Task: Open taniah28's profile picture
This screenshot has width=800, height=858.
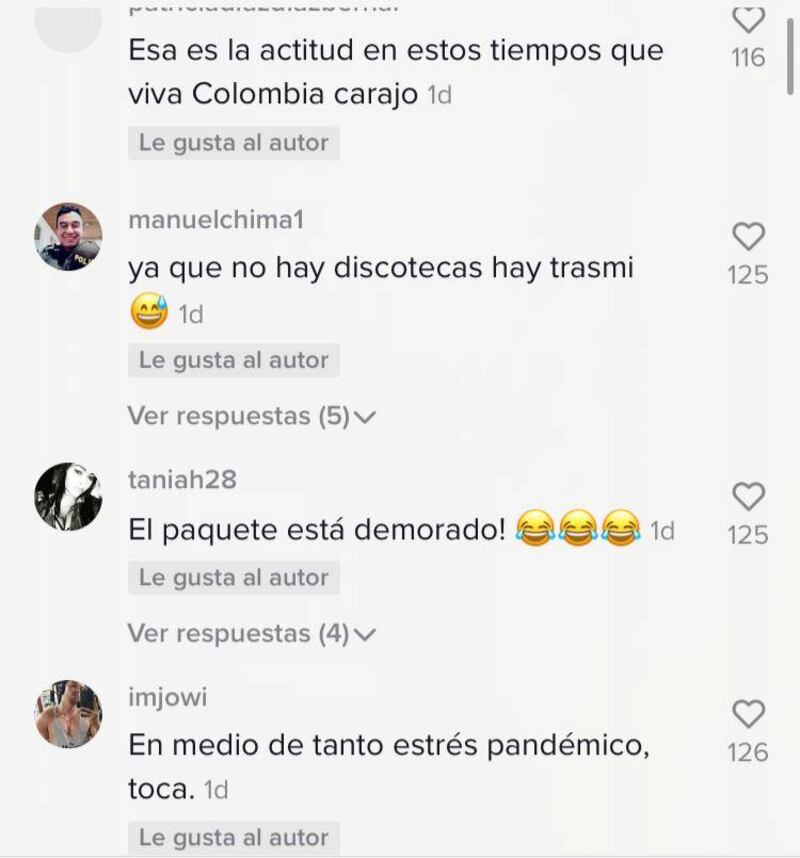Action: point(68,496)
